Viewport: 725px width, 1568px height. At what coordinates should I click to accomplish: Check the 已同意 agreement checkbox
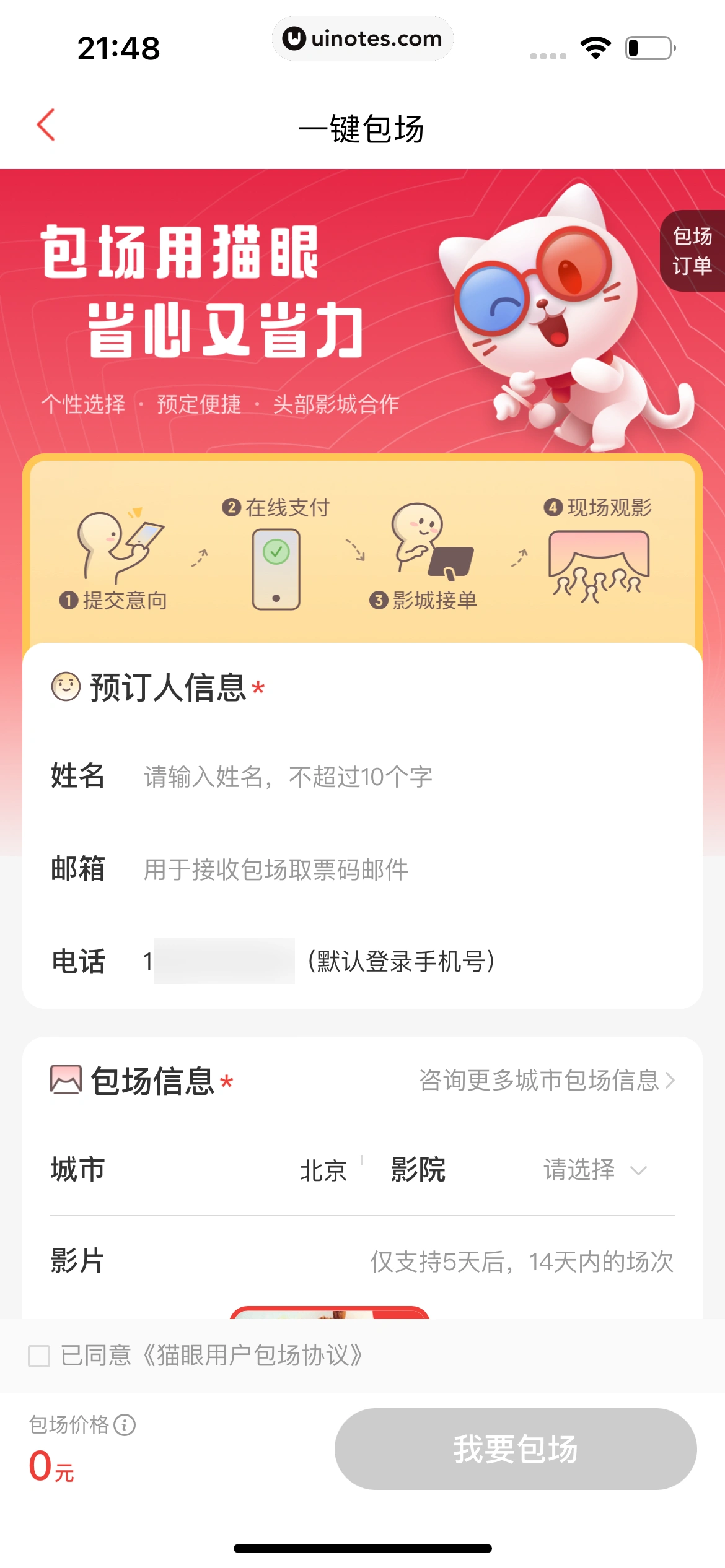(39, 1356)
